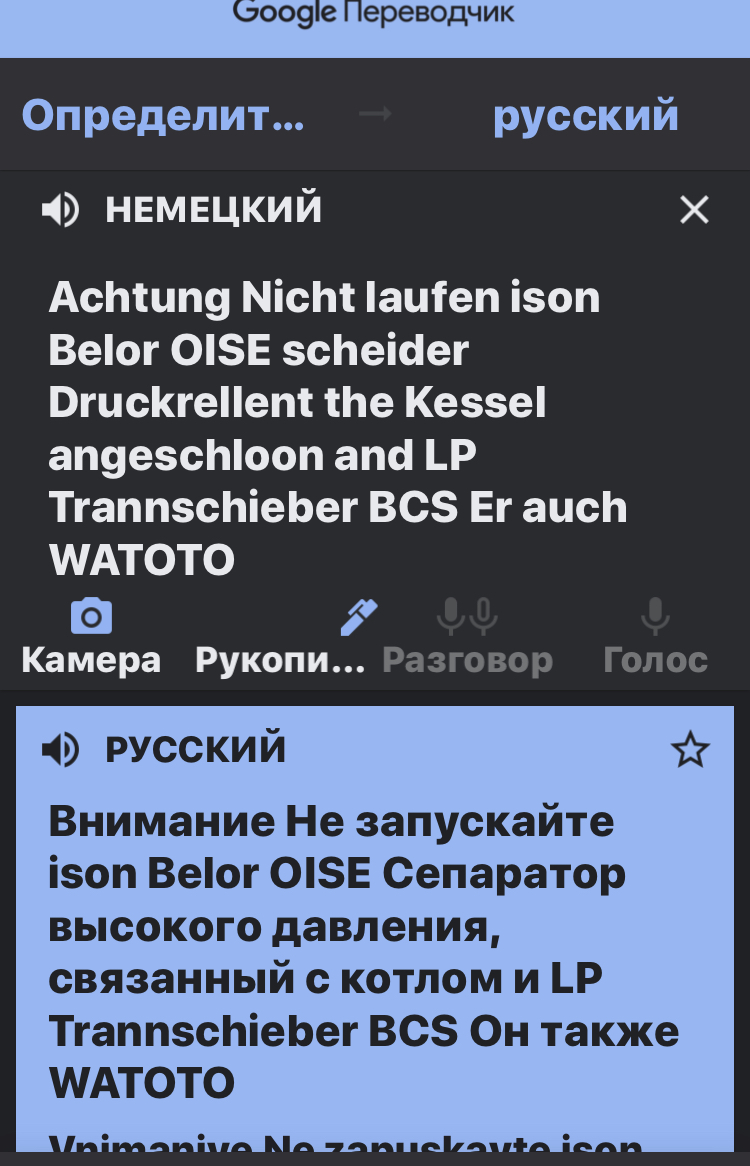Open Камера translation mode
This screenshot has height=1166, width=750.
pos(91,636)
